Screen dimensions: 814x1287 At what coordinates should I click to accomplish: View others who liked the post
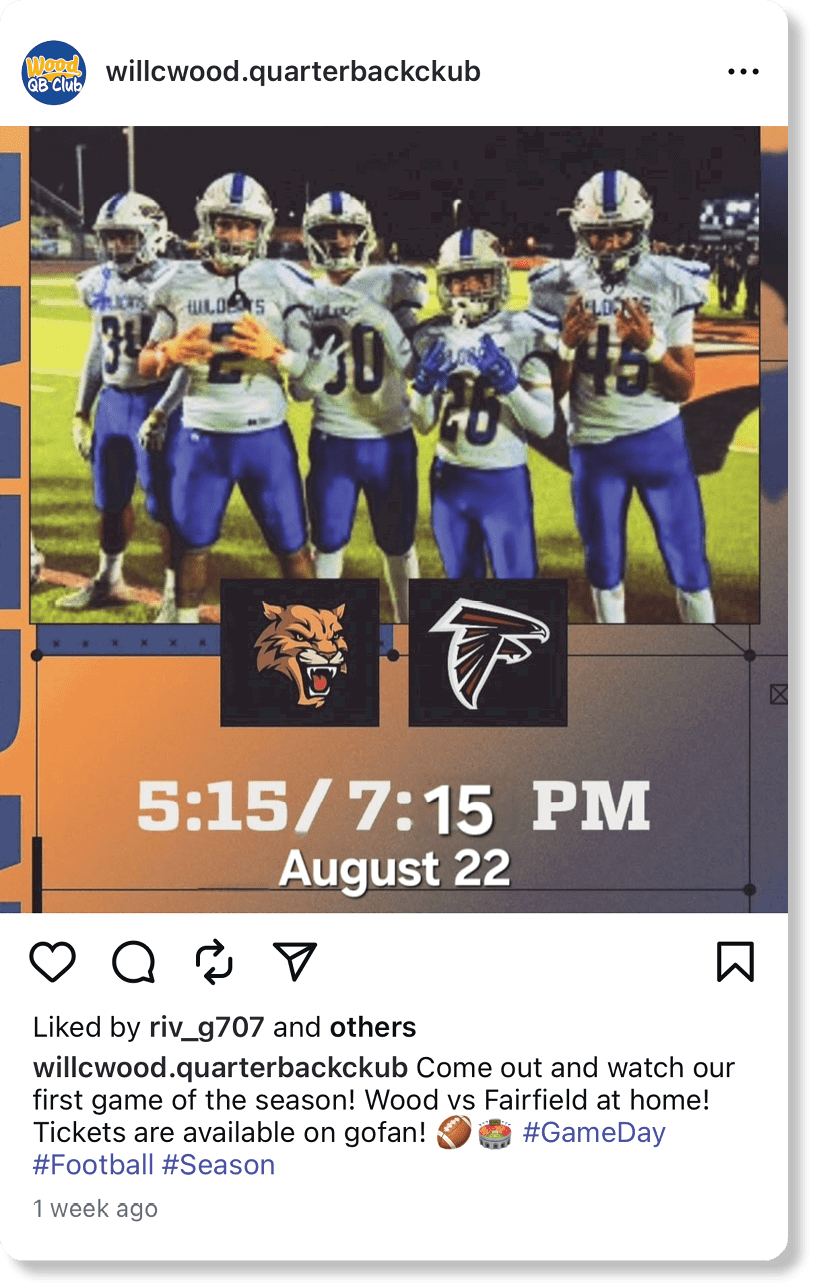click(373, 1027)
